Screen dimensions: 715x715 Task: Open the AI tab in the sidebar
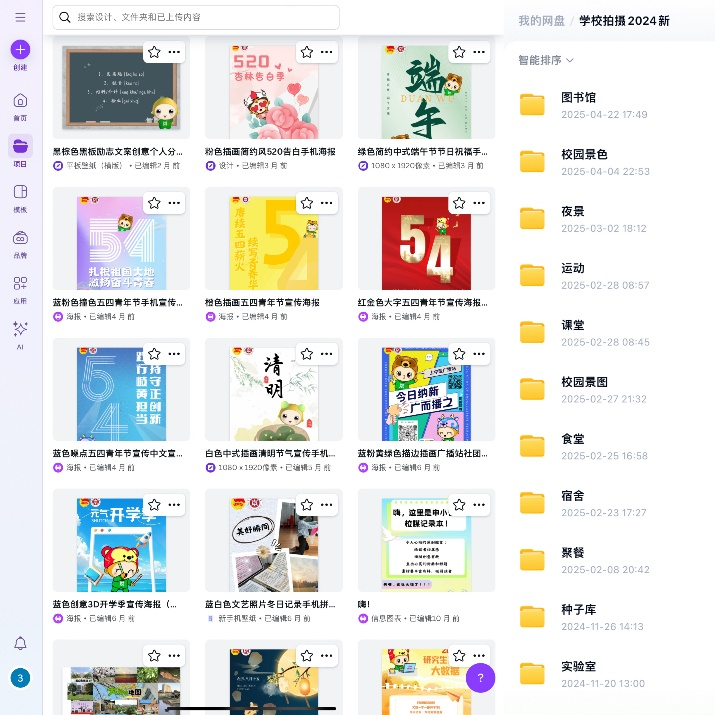(20, 334)
